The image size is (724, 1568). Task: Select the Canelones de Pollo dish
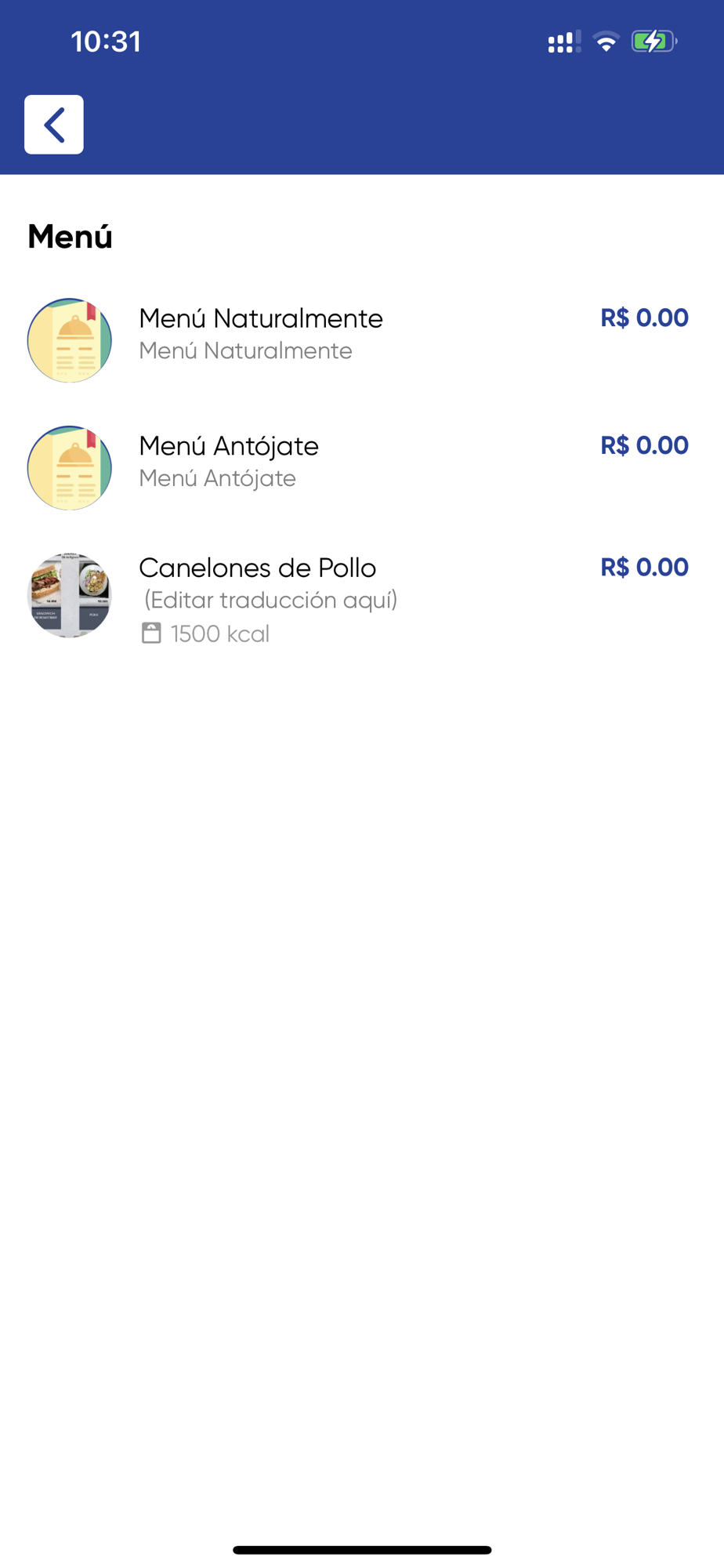click(257, 568)
